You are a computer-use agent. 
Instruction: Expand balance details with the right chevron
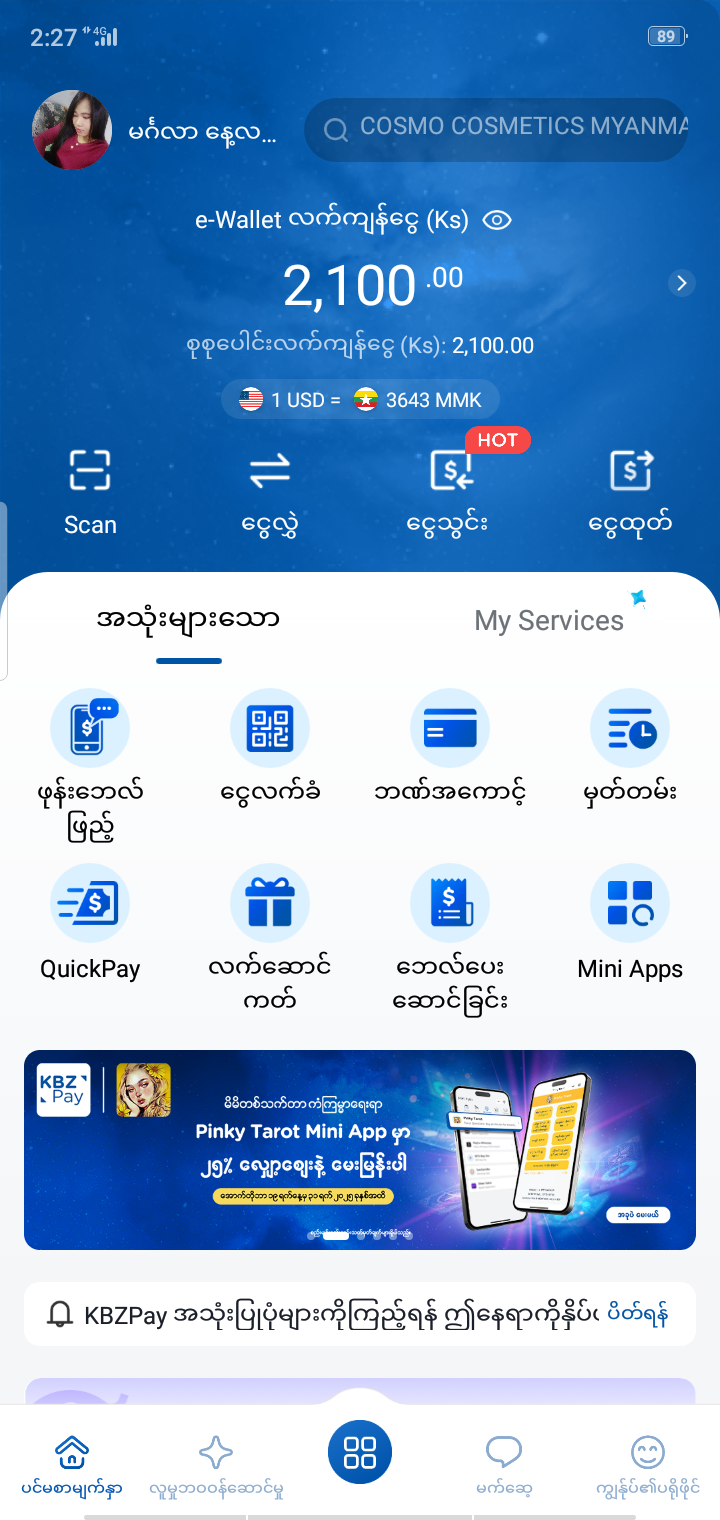click(681, 283)
